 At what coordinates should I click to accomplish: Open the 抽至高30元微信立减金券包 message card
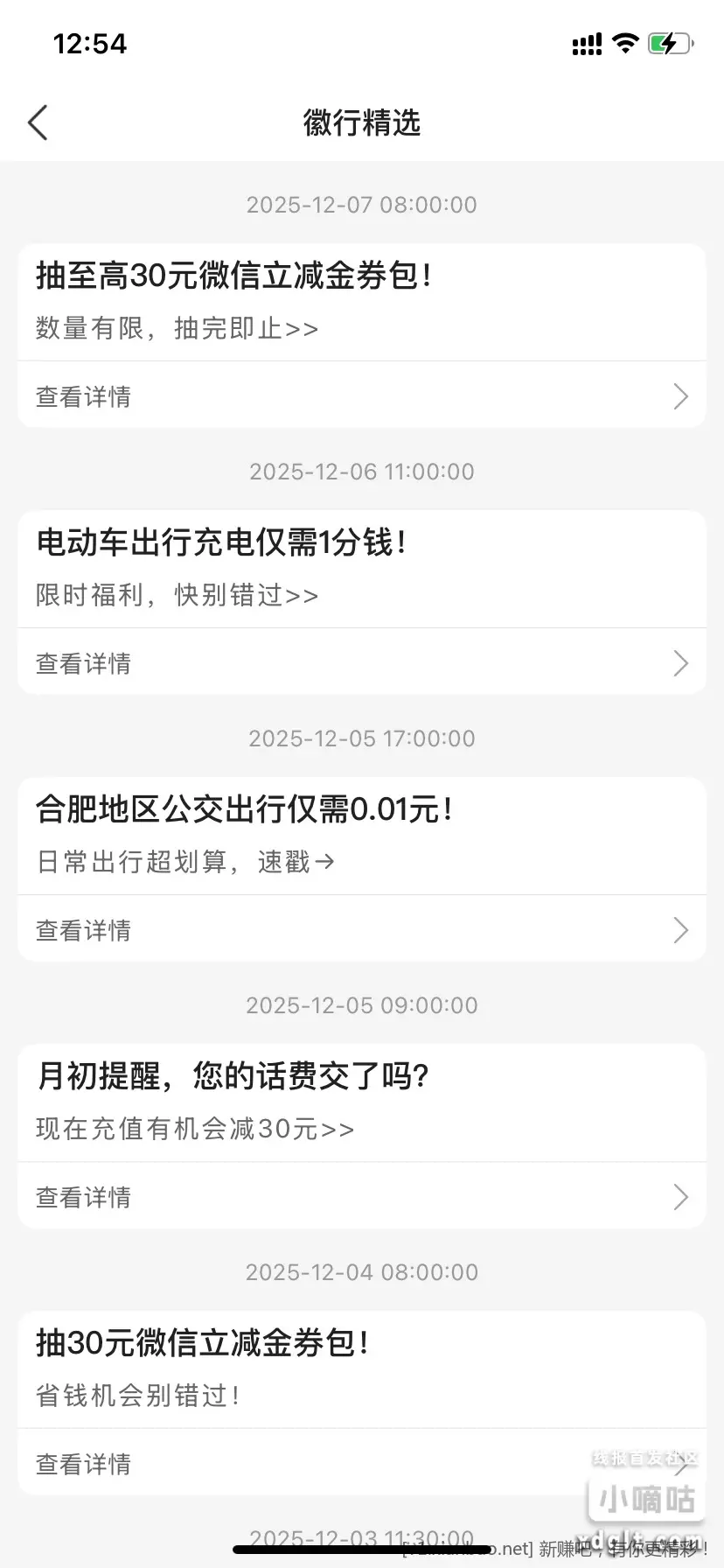[x=361, y=302]
